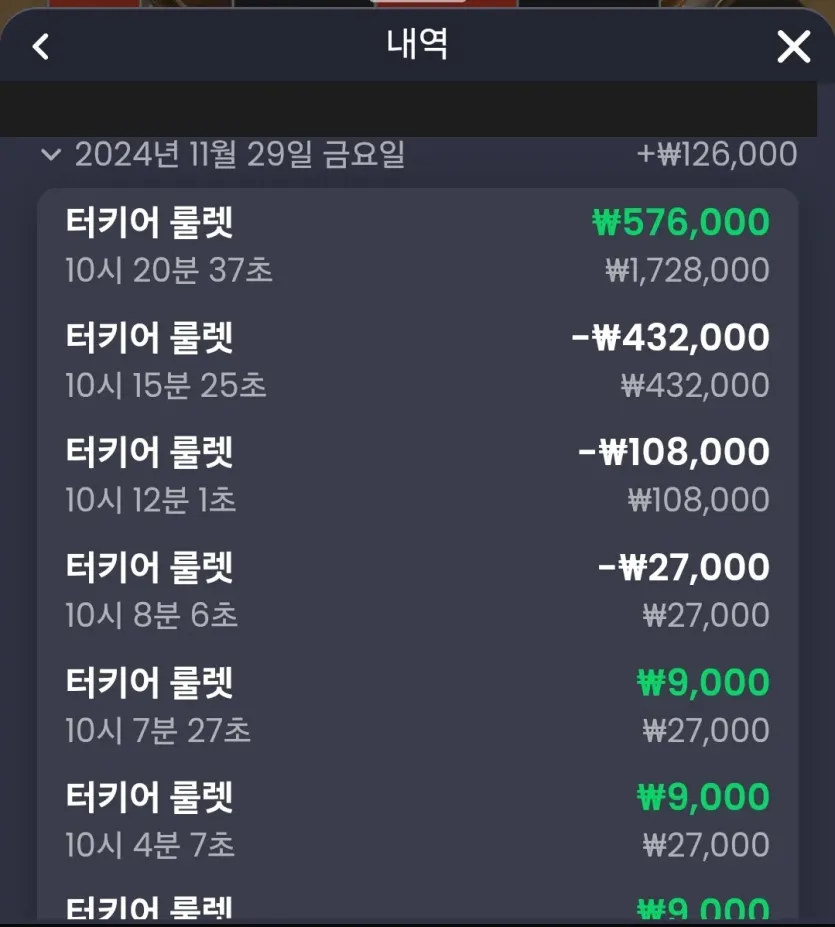Open the round played at 10시 20분 37초
Image resolution: width=835 pixels, height=927 pixels.
417,245
